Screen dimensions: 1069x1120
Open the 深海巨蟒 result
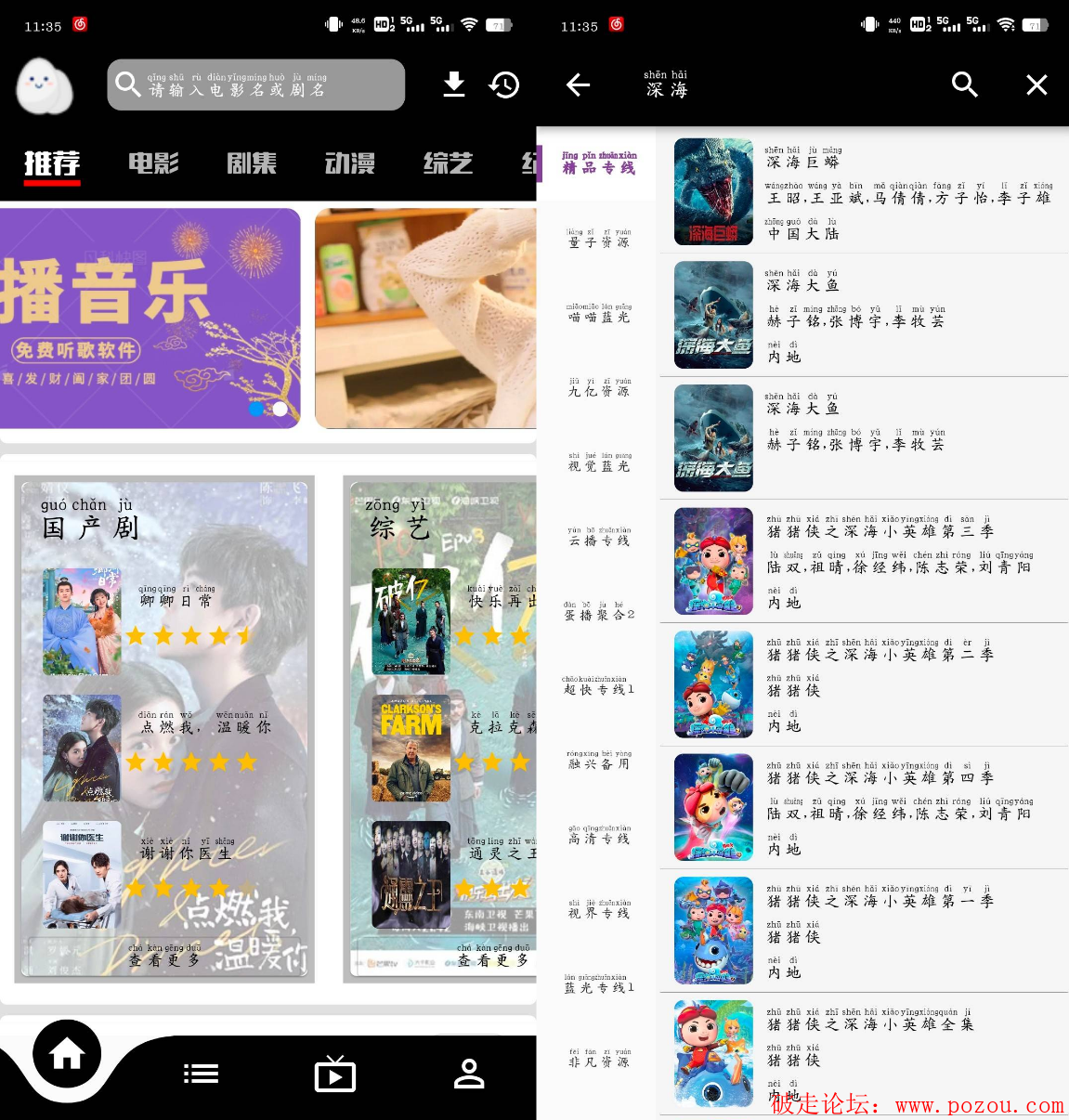pos(864,192)
